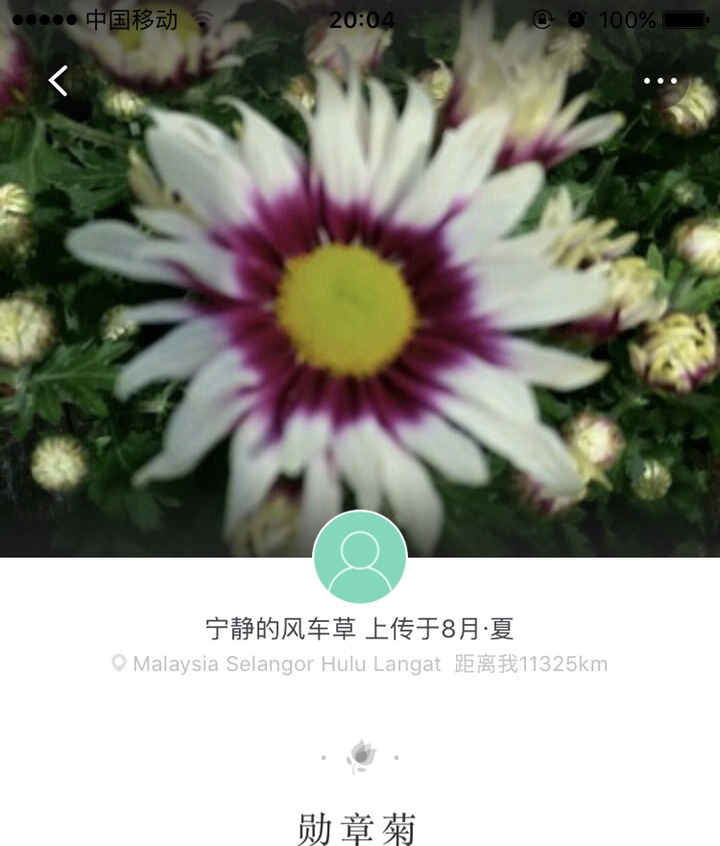Go back using the top-left arrow
Image resolution: width=720 pixels, height=846 pixels.
[59, 81]
